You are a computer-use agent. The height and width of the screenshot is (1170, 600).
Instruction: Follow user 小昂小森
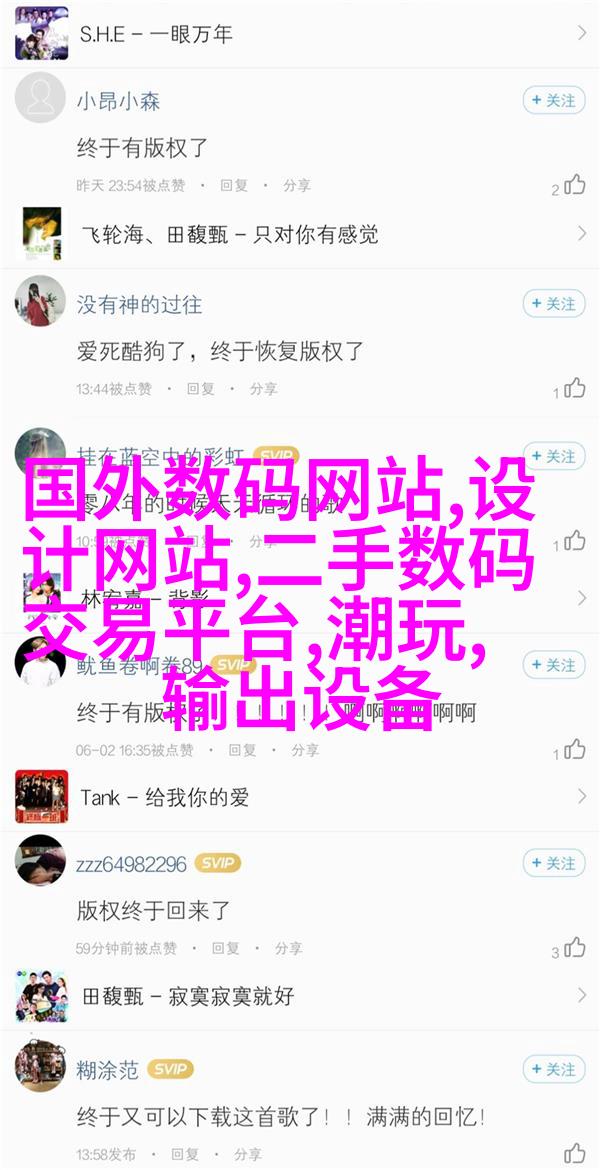coord(553,100)
